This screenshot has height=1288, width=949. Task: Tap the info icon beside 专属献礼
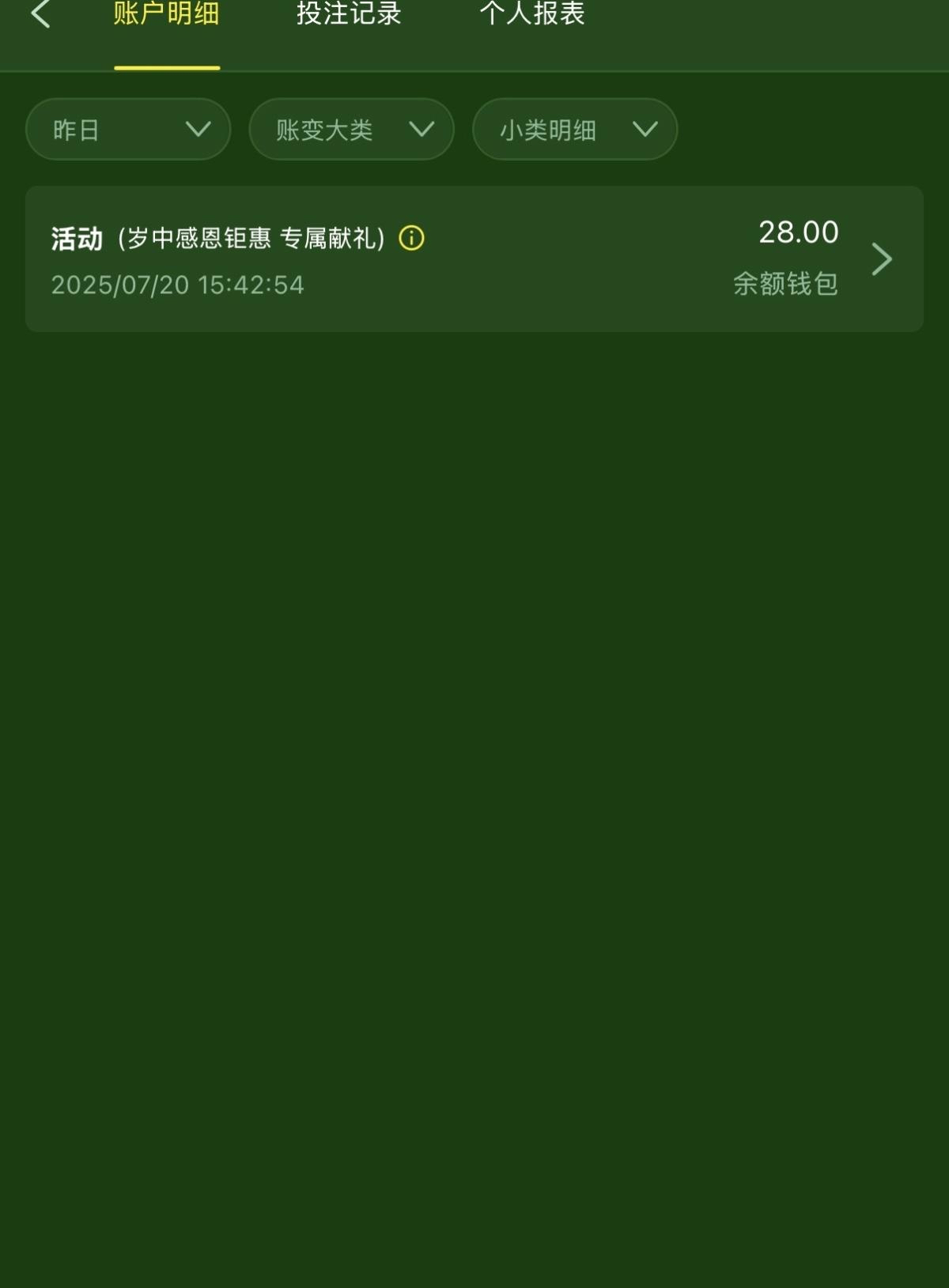coord(411,238)
